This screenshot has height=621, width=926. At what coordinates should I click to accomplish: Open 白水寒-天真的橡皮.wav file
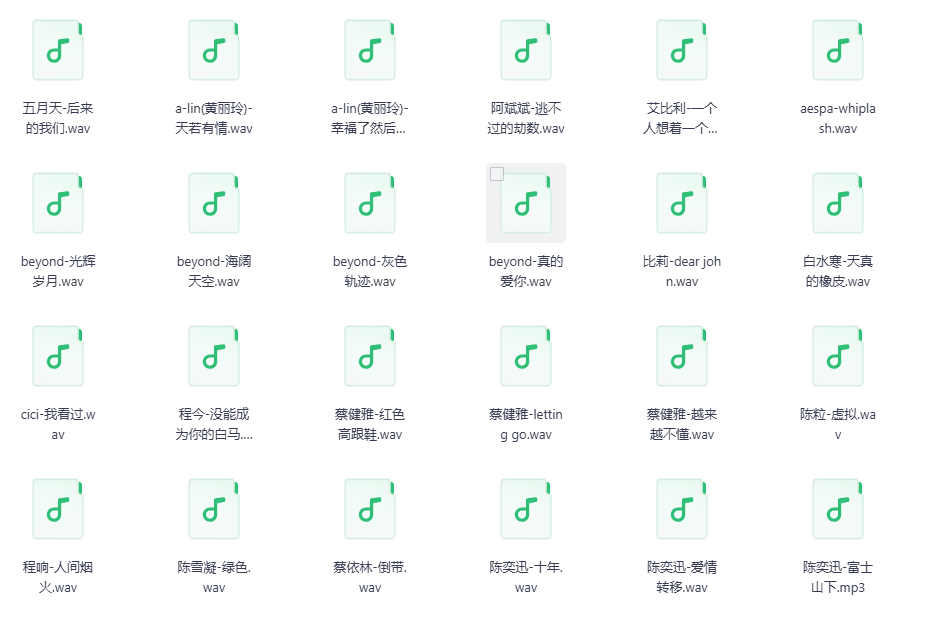[x=838, y=203]
